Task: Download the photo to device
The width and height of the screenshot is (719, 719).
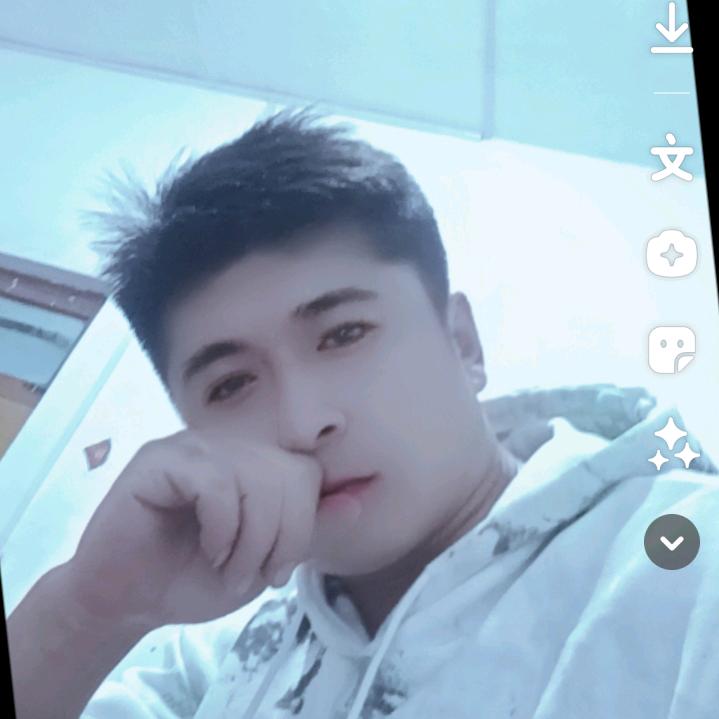Action: pyautogui.click(x=672, y=30)
